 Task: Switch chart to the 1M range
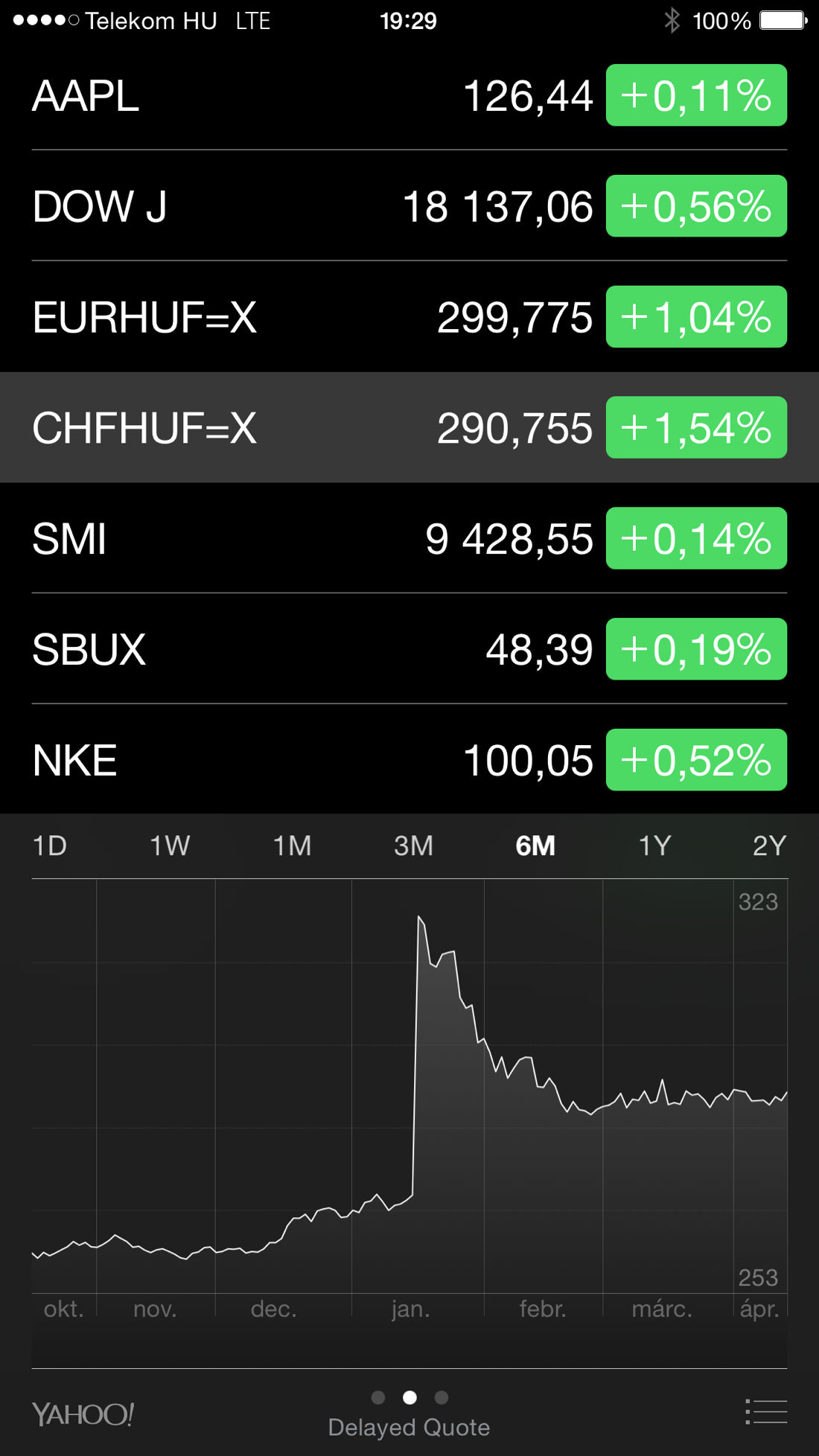[x=292, y=846]
